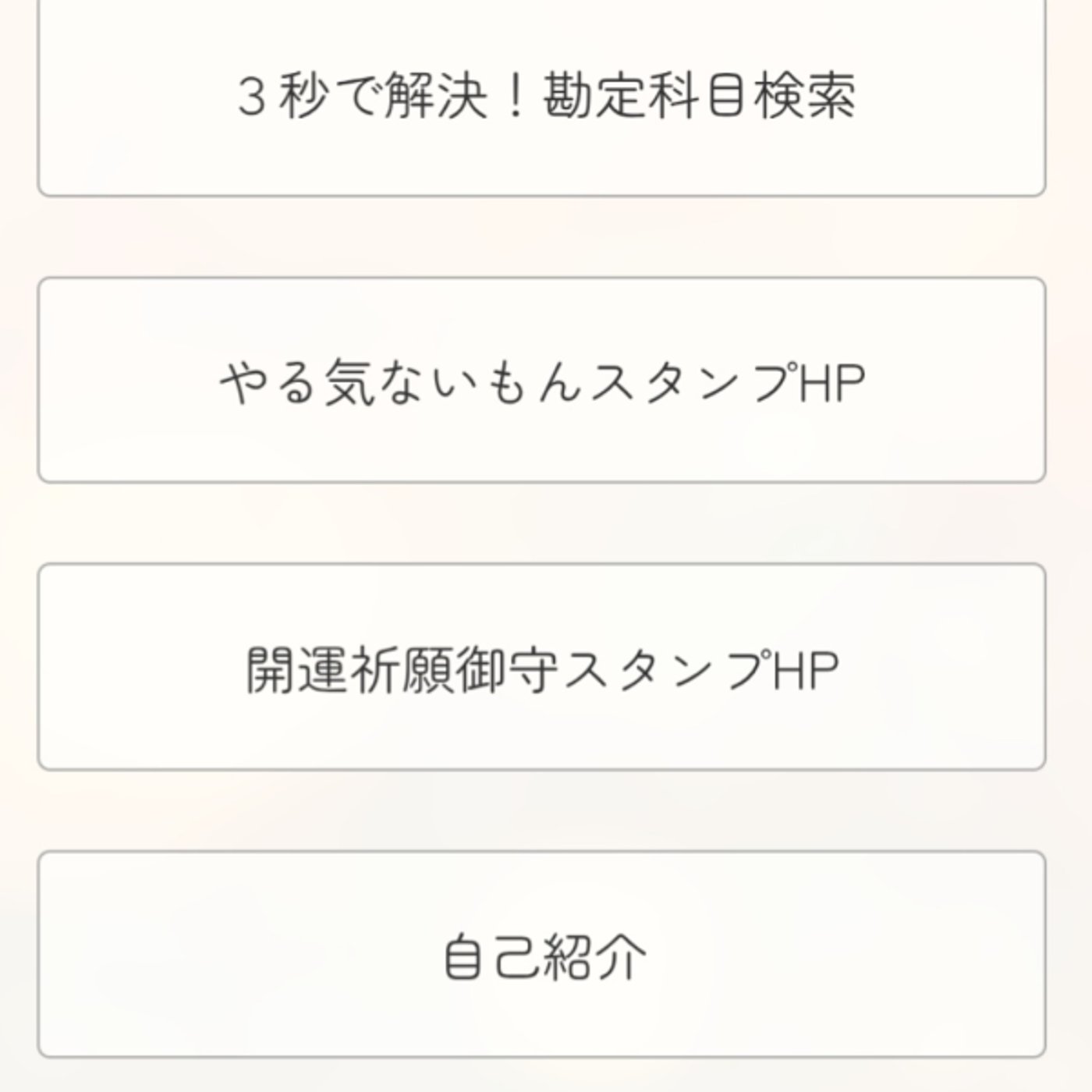1092x1092 pixels.
Task: Open the 3秒で解決！勘定科目検索 button
Action: click(x=541, y=97)
